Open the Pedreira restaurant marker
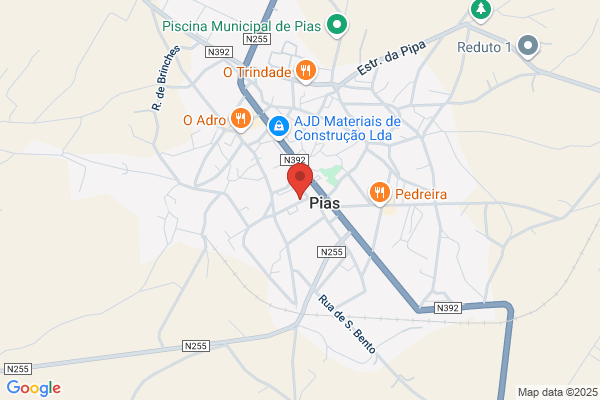Image resolution: width=600 pixels, height=400 pixels. click(380, 194)
